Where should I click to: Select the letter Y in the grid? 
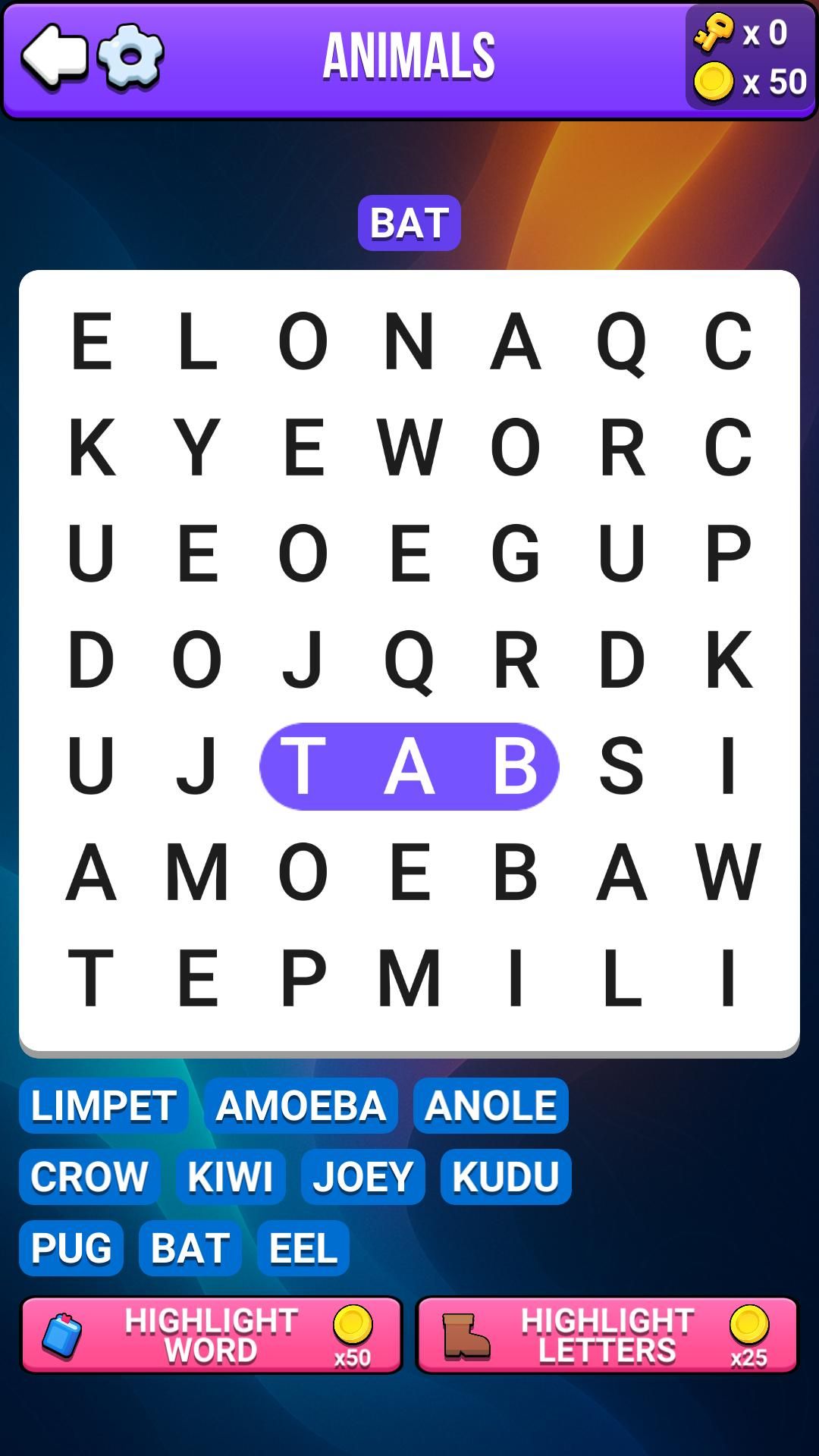(x=196, y=447)
